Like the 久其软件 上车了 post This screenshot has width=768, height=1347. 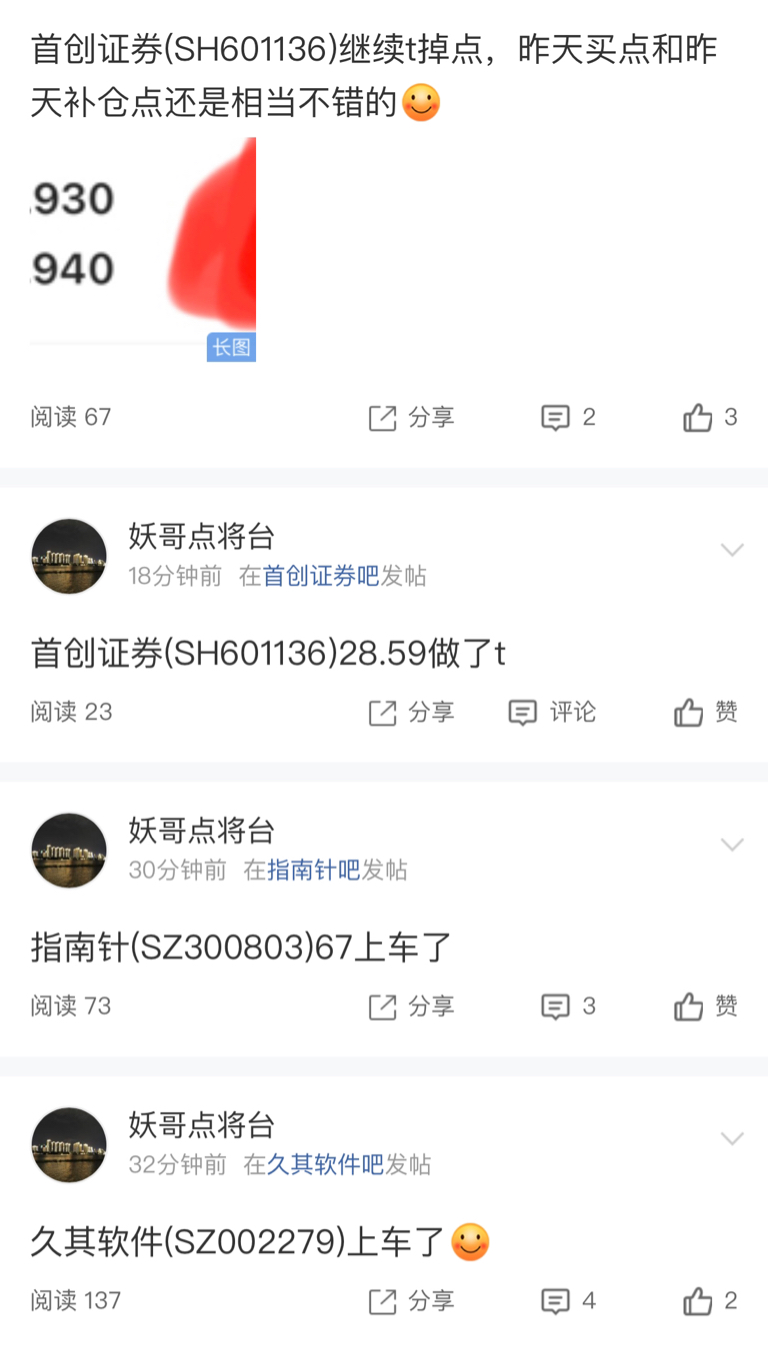pyautogui.click(x=710, y=1301)
